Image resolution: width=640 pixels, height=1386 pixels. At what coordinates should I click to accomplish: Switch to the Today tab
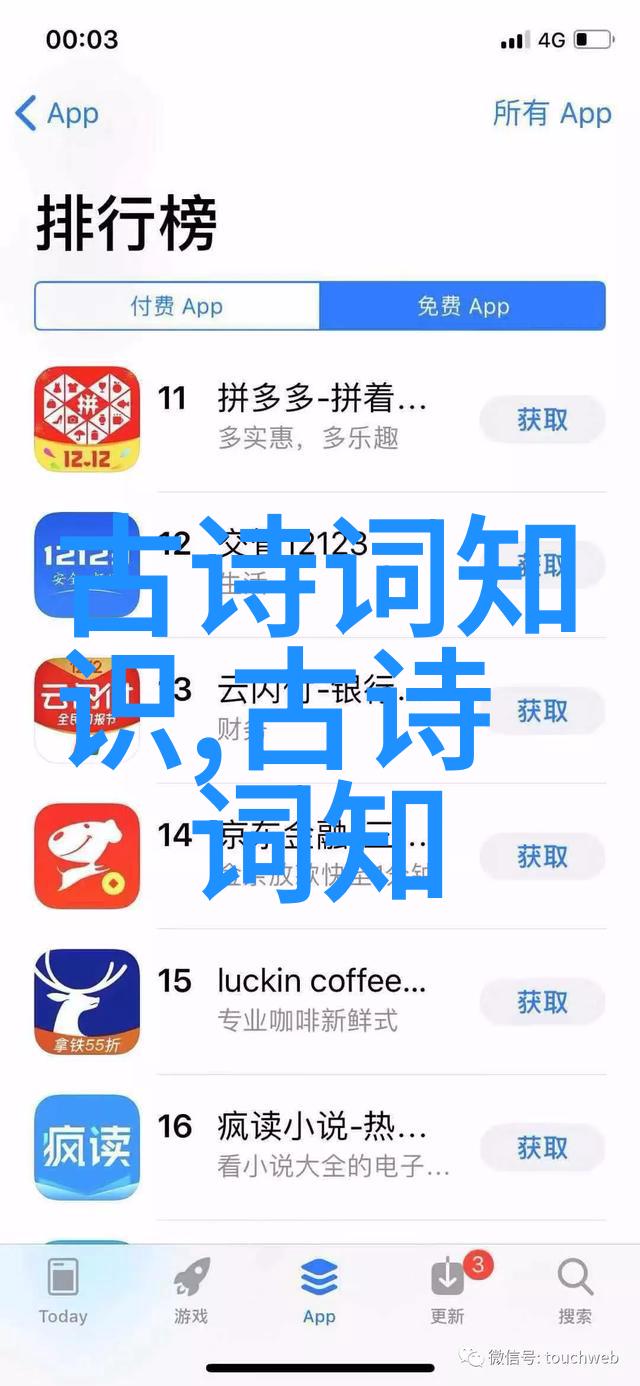(63, 1290)
